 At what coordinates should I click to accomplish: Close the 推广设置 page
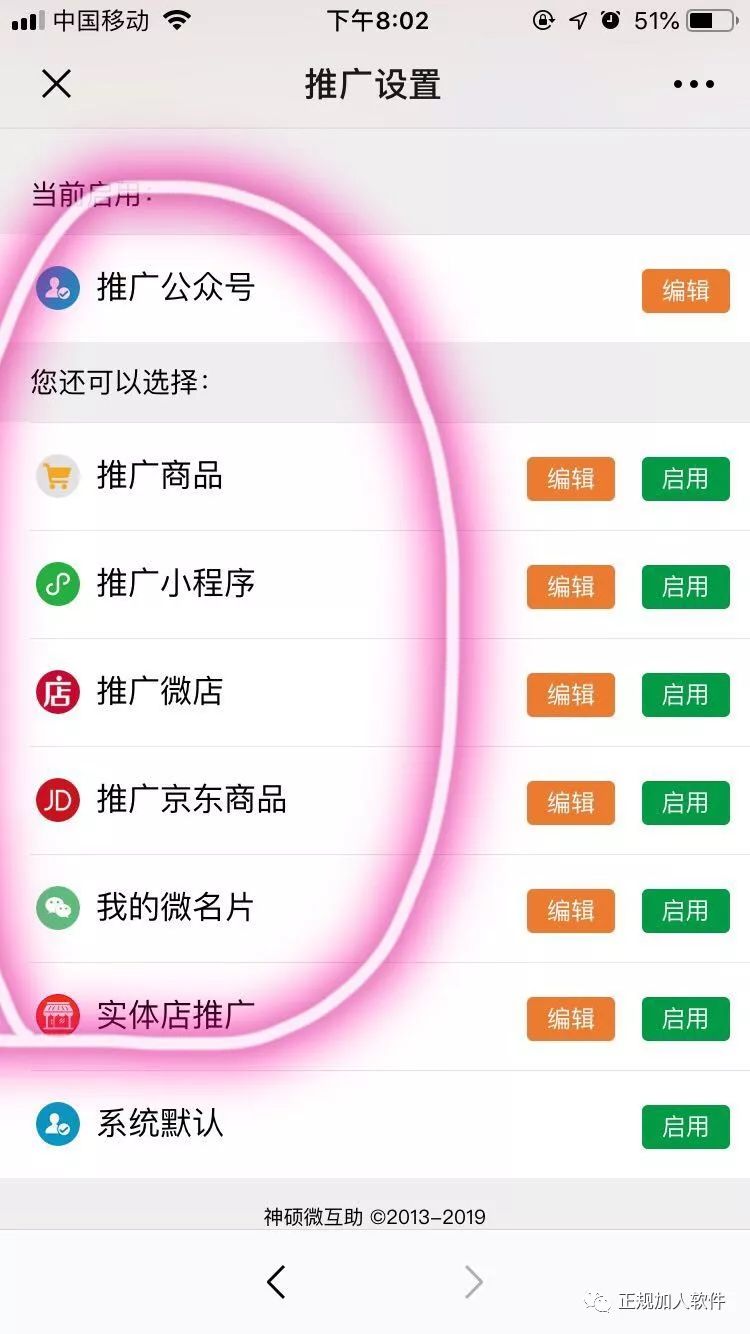pyautogui.click(x=56, y=84)
